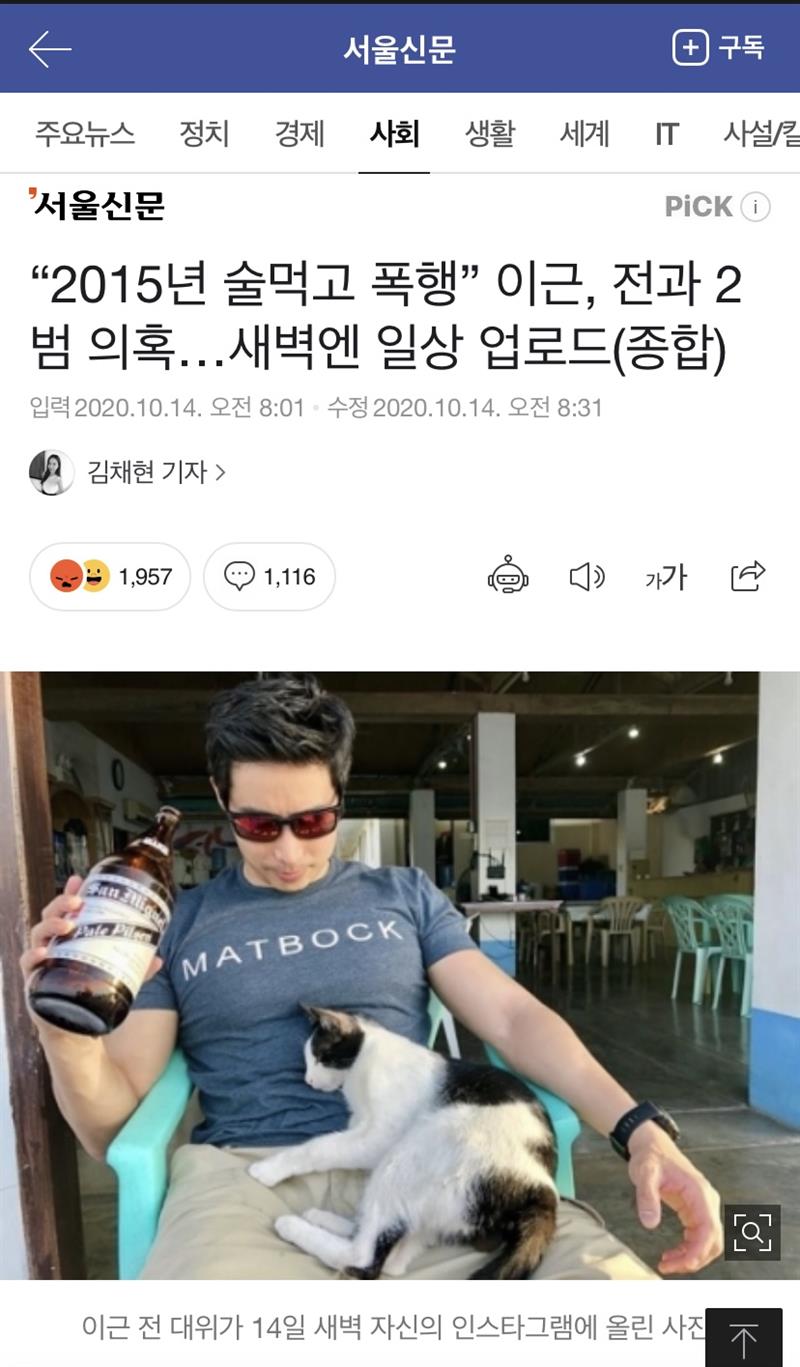Enlarge the article photo with magnifier icon
This screenshot has height=1367, width=800.
click(752, 1231)
